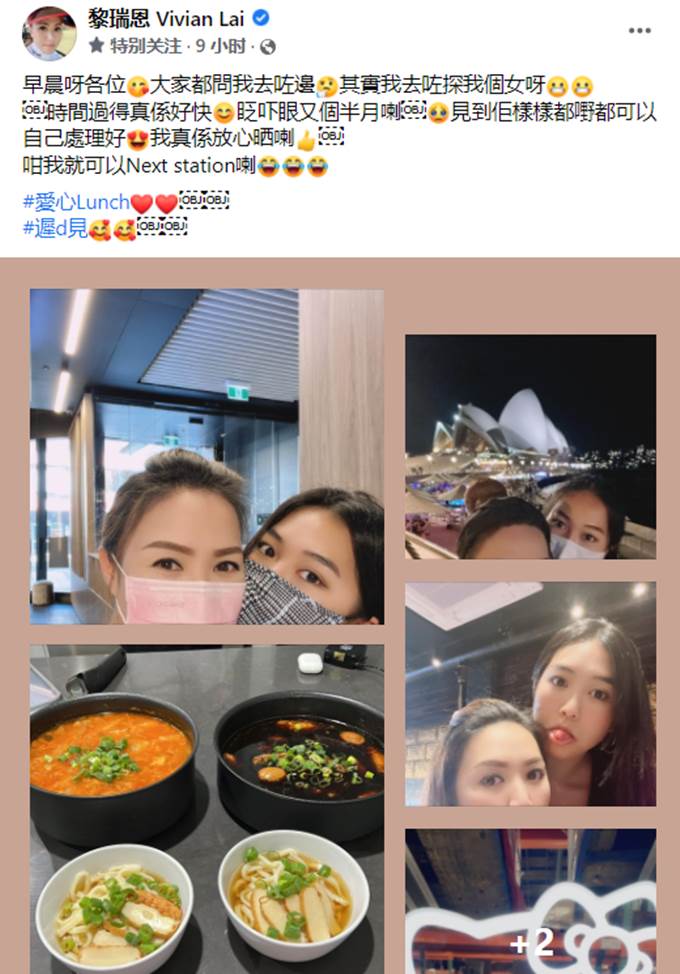The height and width of the screenshot is (974, 680).
Task: Open the pink-mask selfie photo
Action: pyautogui.click(x=206, y=456)
